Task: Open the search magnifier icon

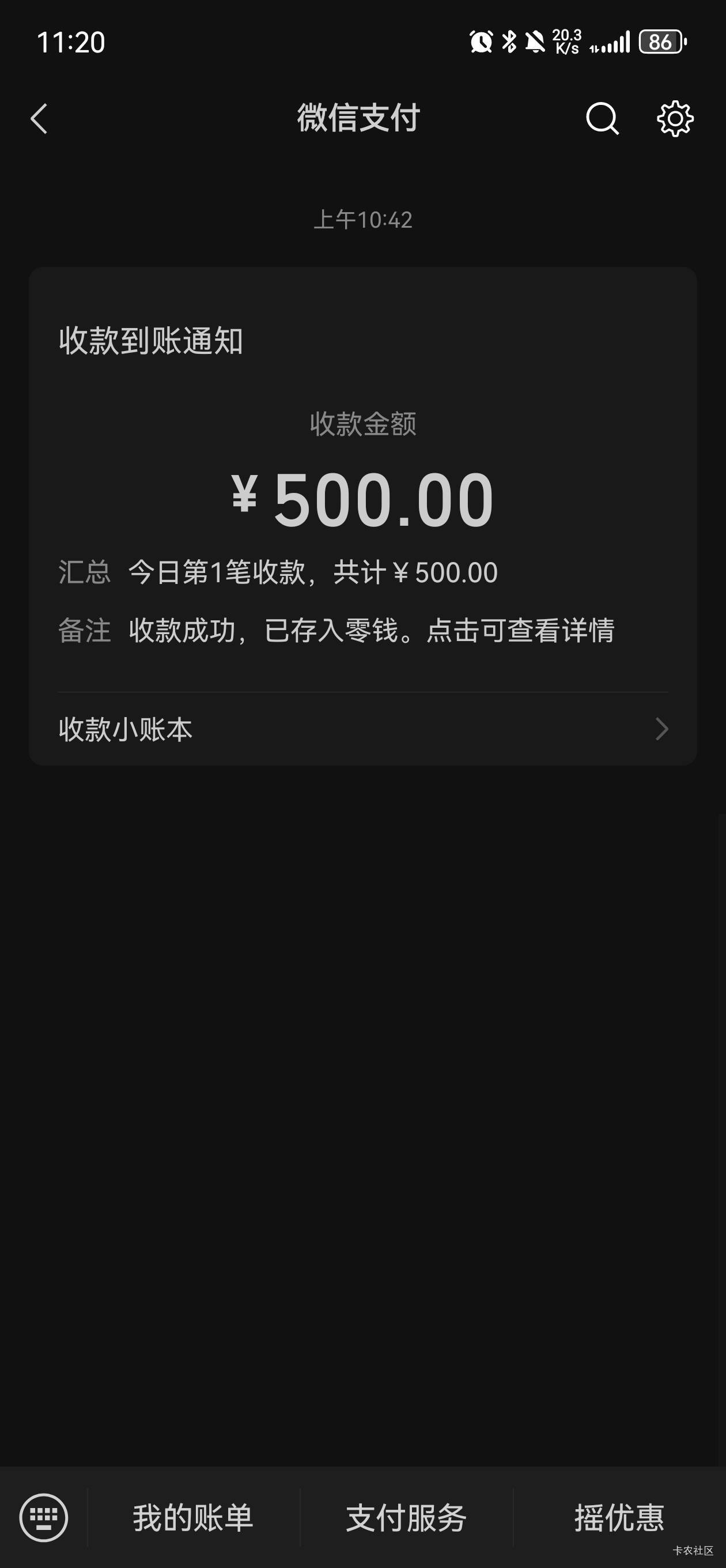Action: click(603, 118)
